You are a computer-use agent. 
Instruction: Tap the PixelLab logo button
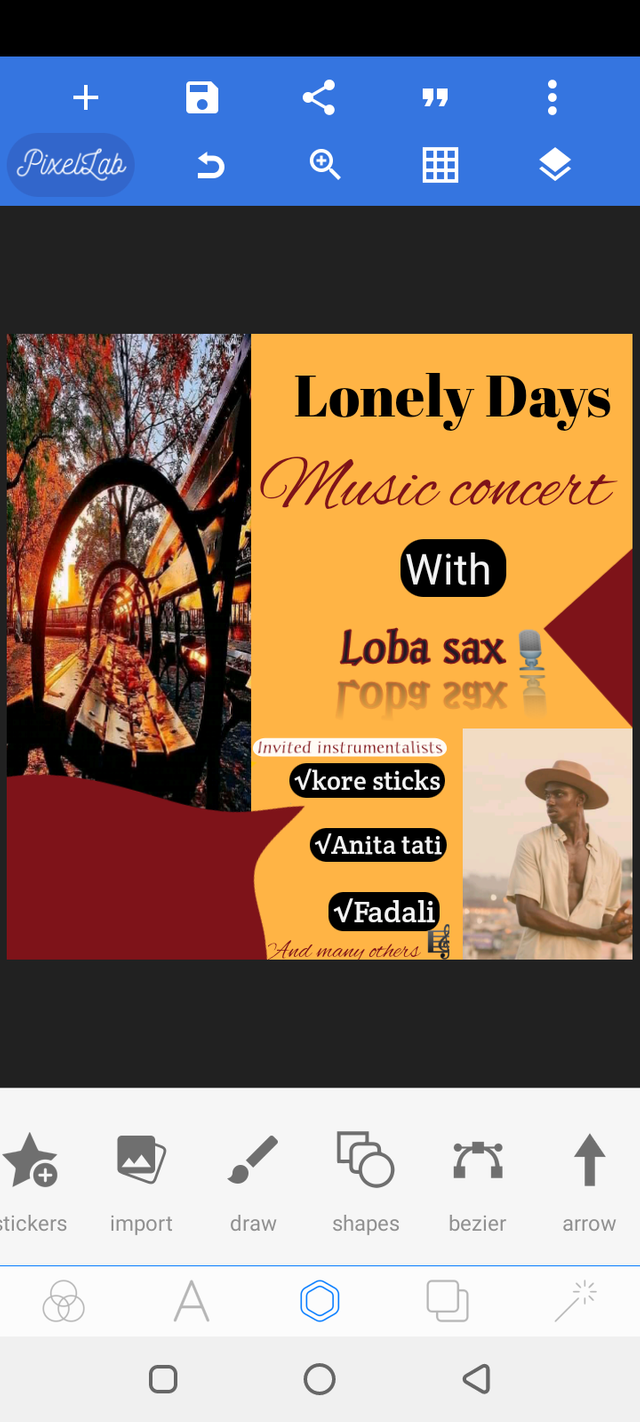coord(70,164)
